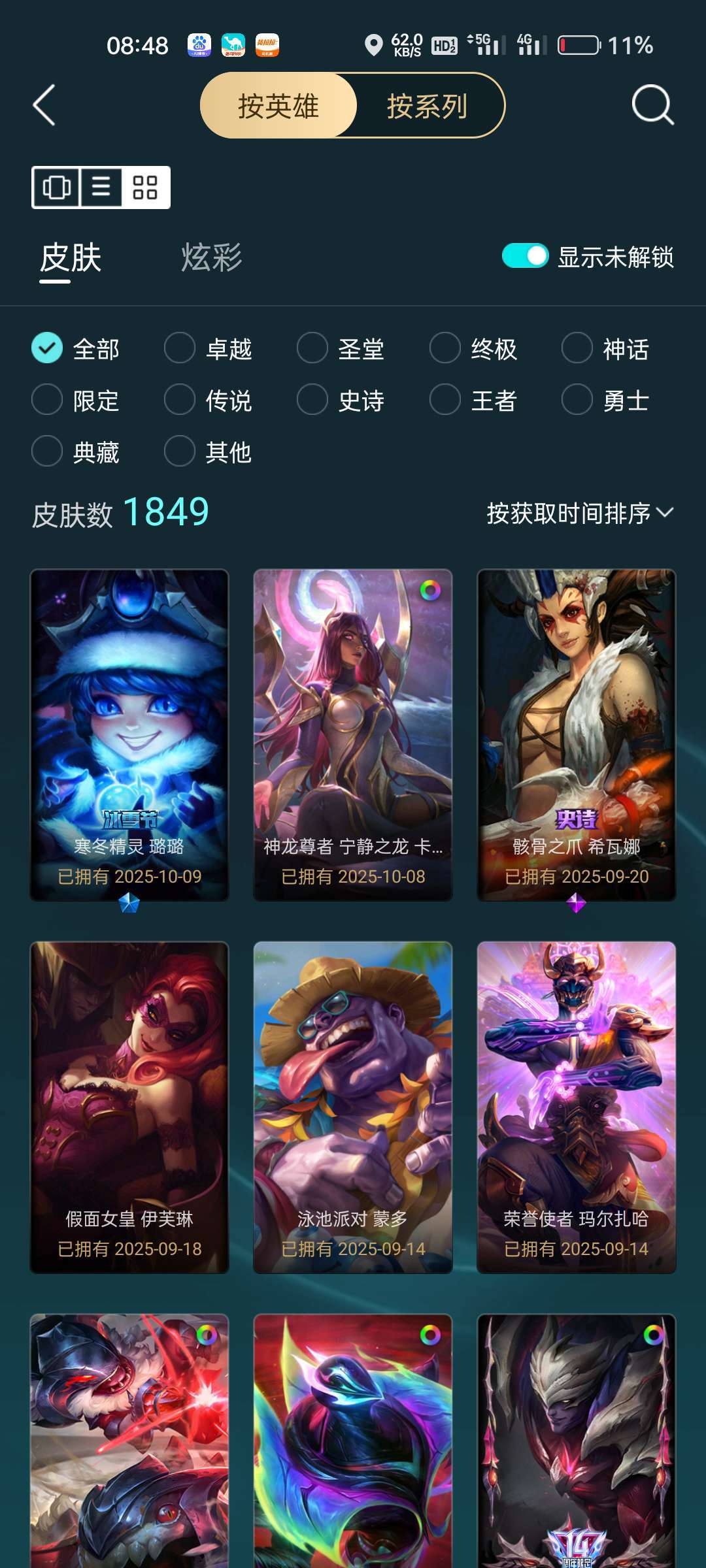Switch to the list view layout icon
This screenshot has width=706, height=1568.
(101, 188)
